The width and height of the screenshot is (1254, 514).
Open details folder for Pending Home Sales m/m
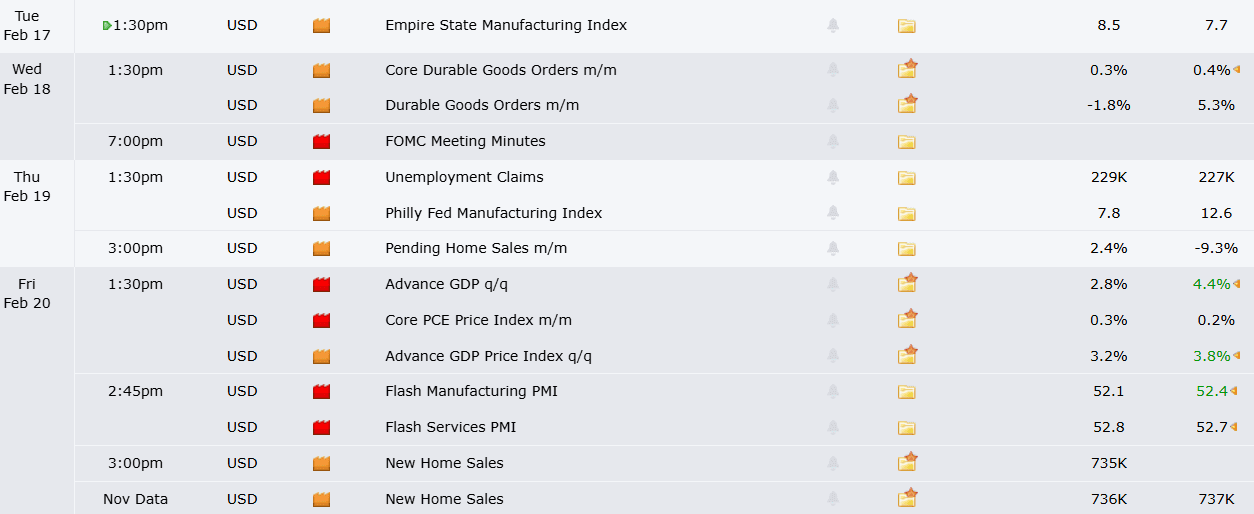click(x=906, y=249)
